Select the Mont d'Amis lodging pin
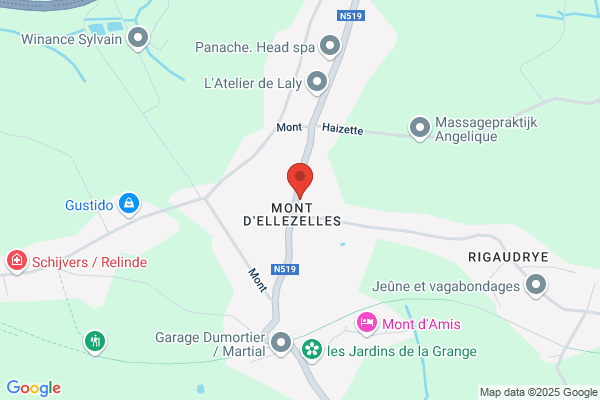 367,324
